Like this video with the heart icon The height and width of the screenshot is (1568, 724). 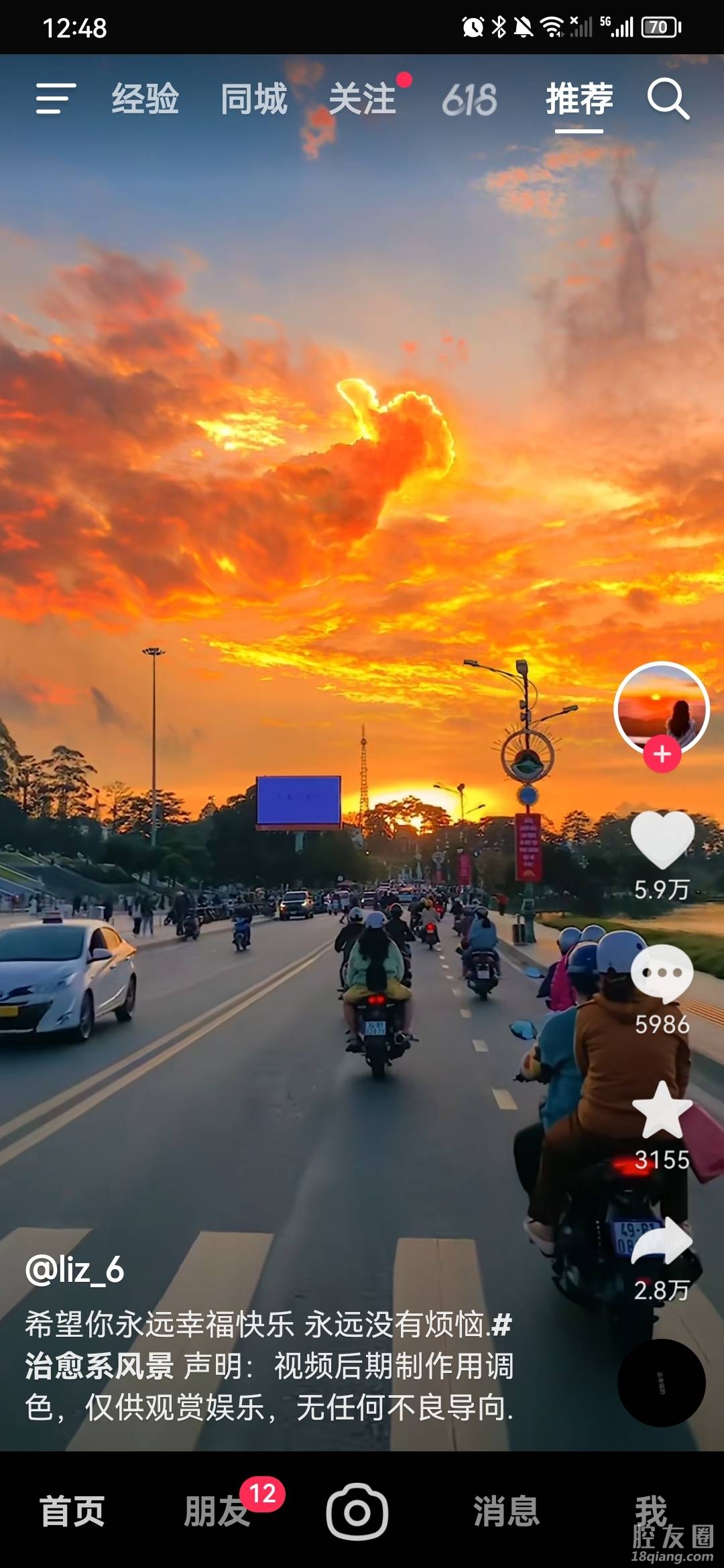pos(662,840)
